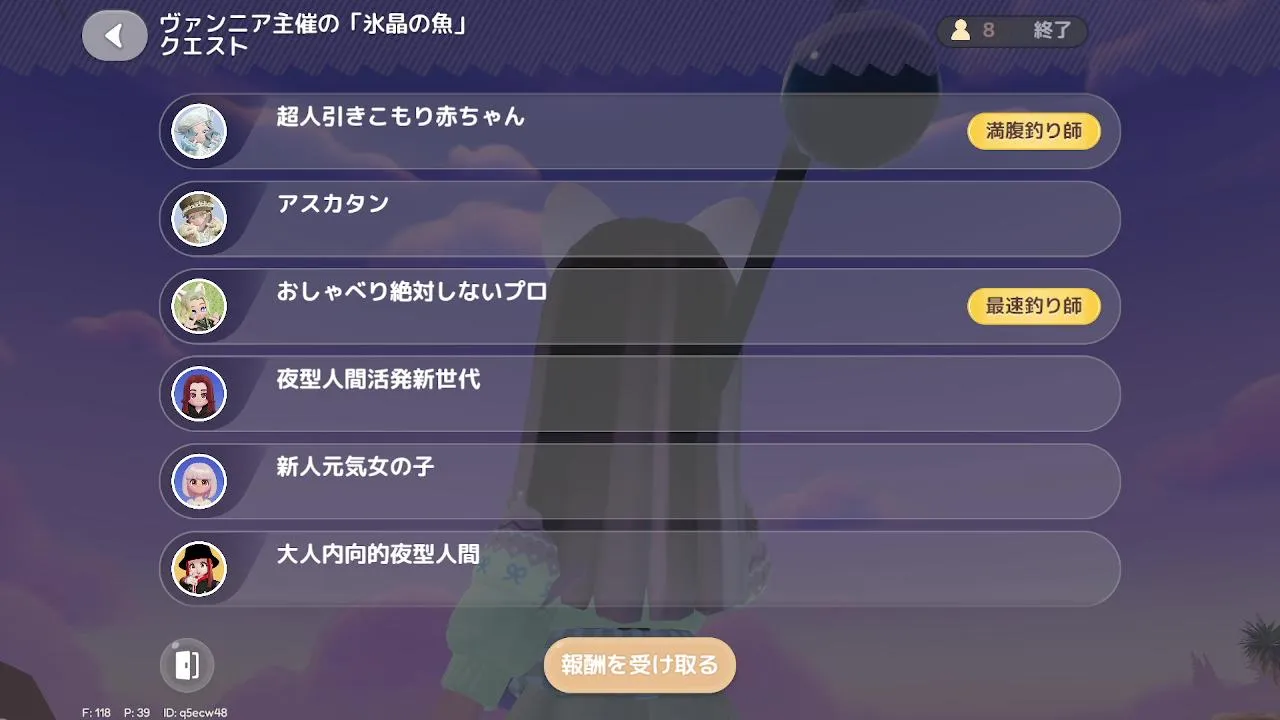Open 新人元気女の子's player row
Screen dimensions: 1280x720
(x=638, y=481)
